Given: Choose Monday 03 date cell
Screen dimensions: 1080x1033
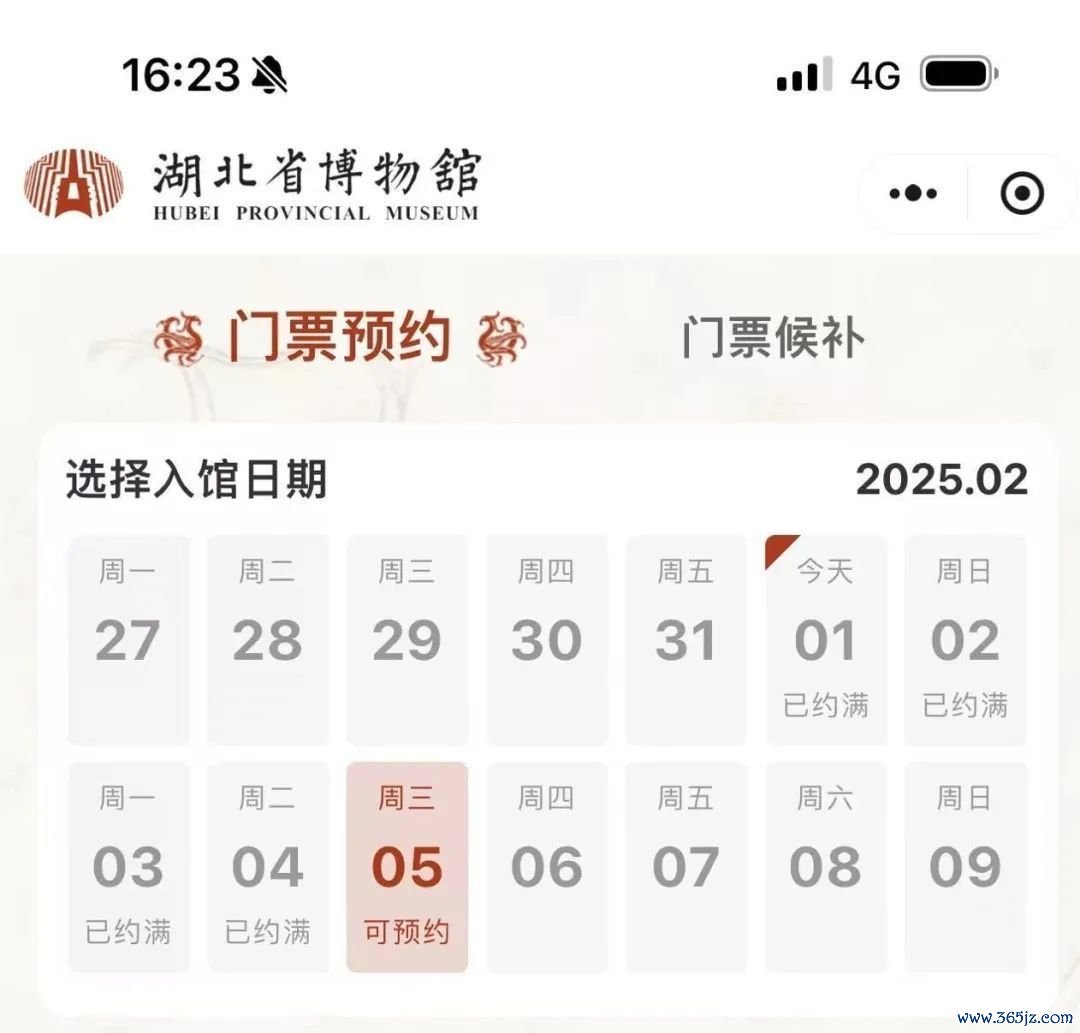Looking at the screenshot, I should (128, 866).
